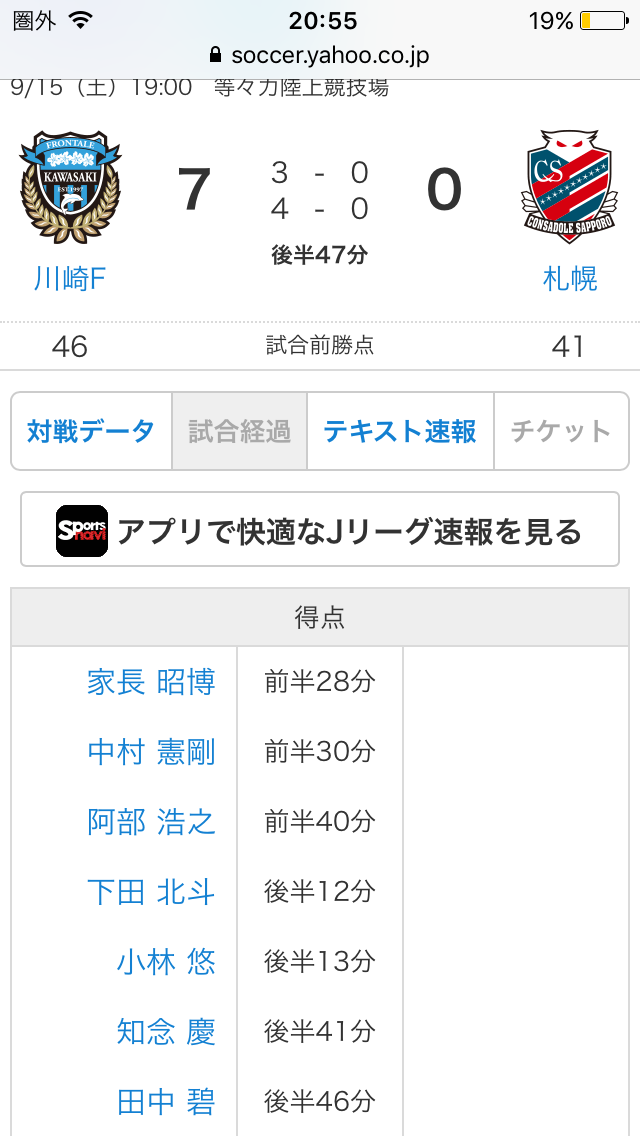This screenshot has width=640, height=1136.
Task: View player 阿部 浩之's profile
Action: (x=151, y=822)
